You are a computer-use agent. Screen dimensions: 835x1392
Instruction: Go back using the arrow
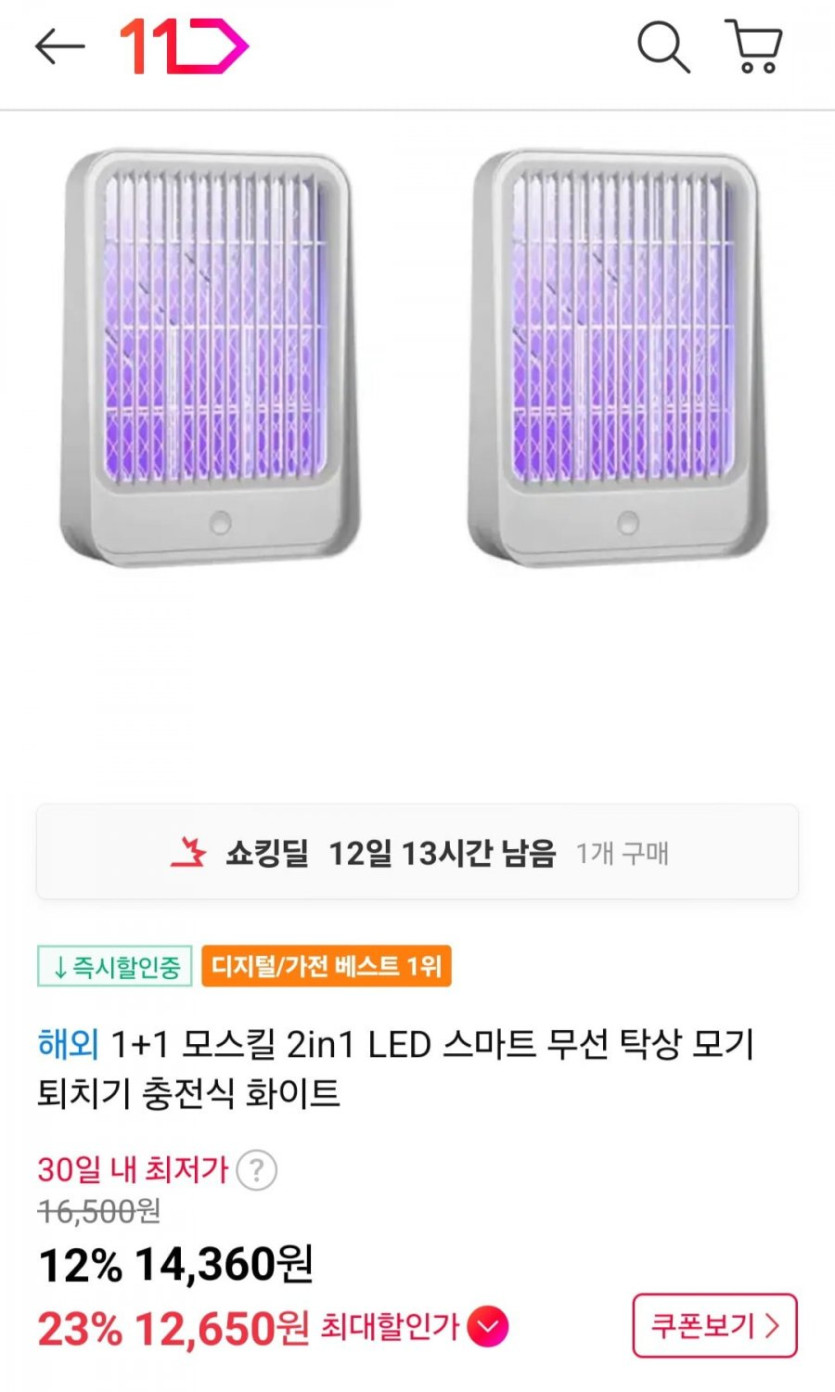click(x=59, y=47)
